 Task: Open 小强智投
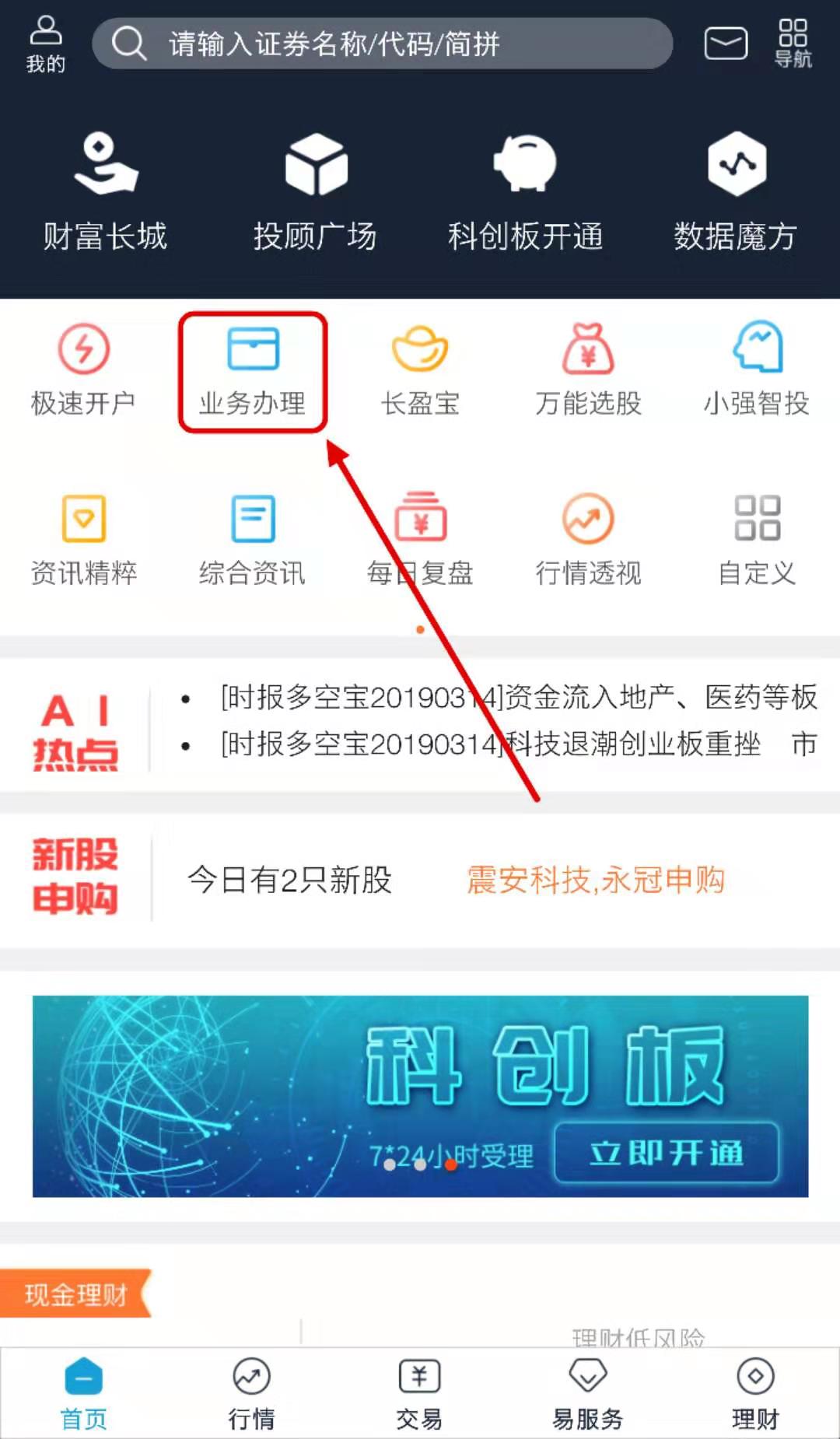pos(756,371)
